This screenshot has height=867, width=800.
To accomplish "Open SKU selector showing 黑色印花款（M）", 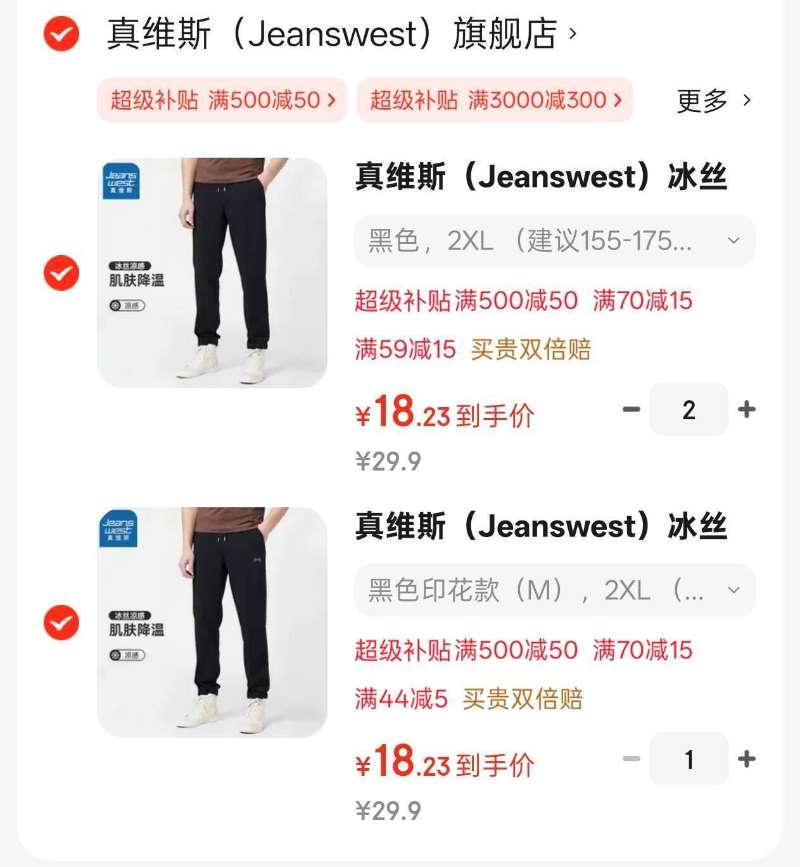I will click(x=552, y=591).
